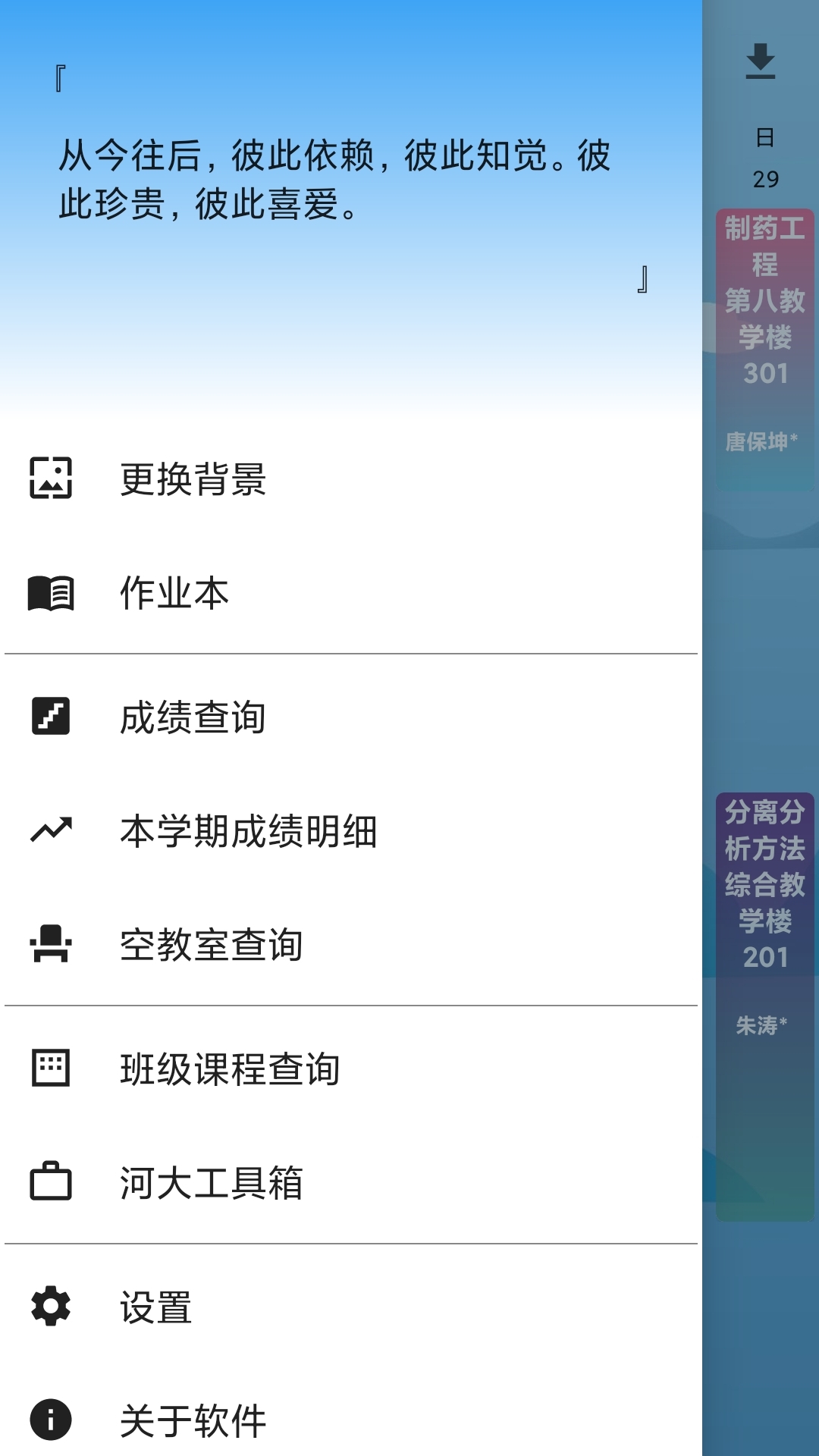Click the download icon at top right
The image size is (819, 1456).
761,62
